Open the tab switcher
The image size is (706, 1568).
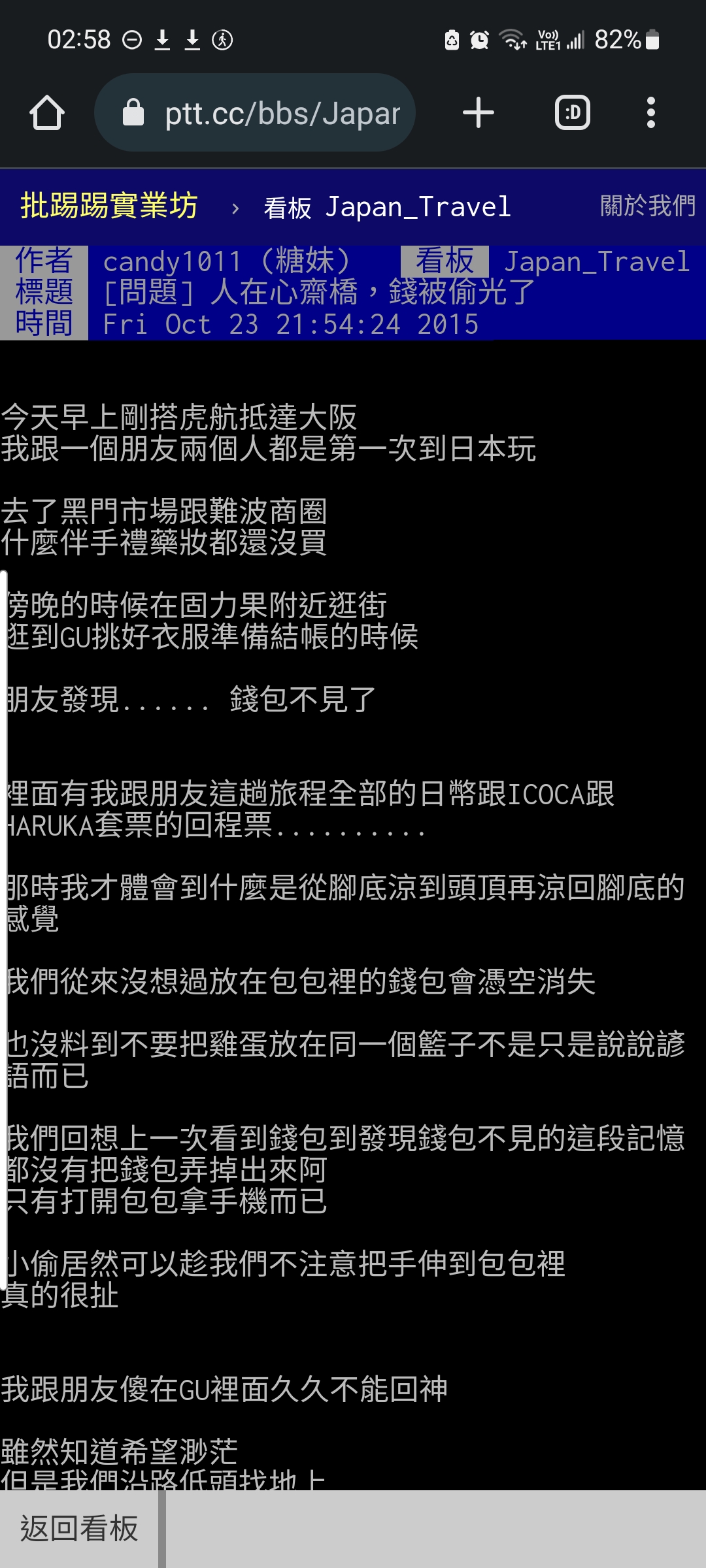(573, 113)
